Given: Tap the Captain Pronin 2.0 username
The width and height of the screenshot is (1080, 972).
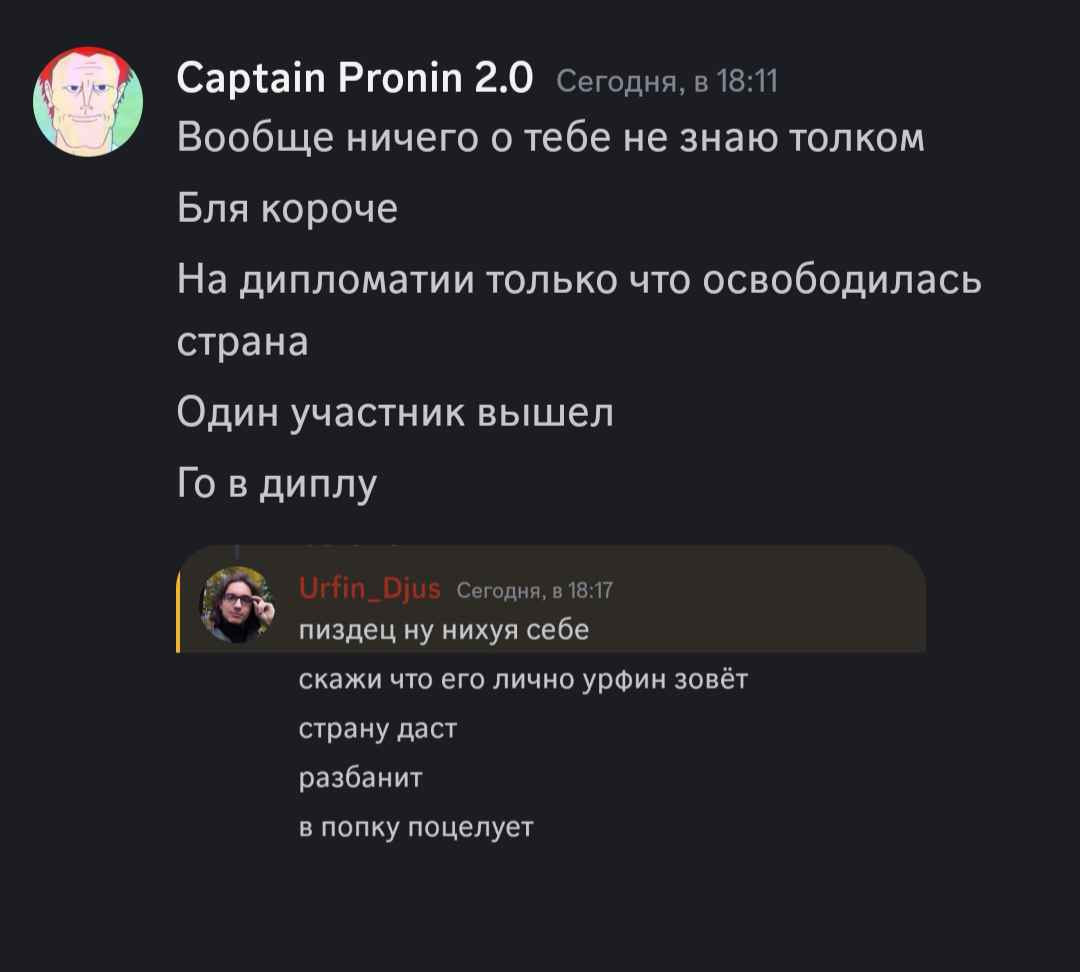Looking at the screenshot, I should pos(355,78).
